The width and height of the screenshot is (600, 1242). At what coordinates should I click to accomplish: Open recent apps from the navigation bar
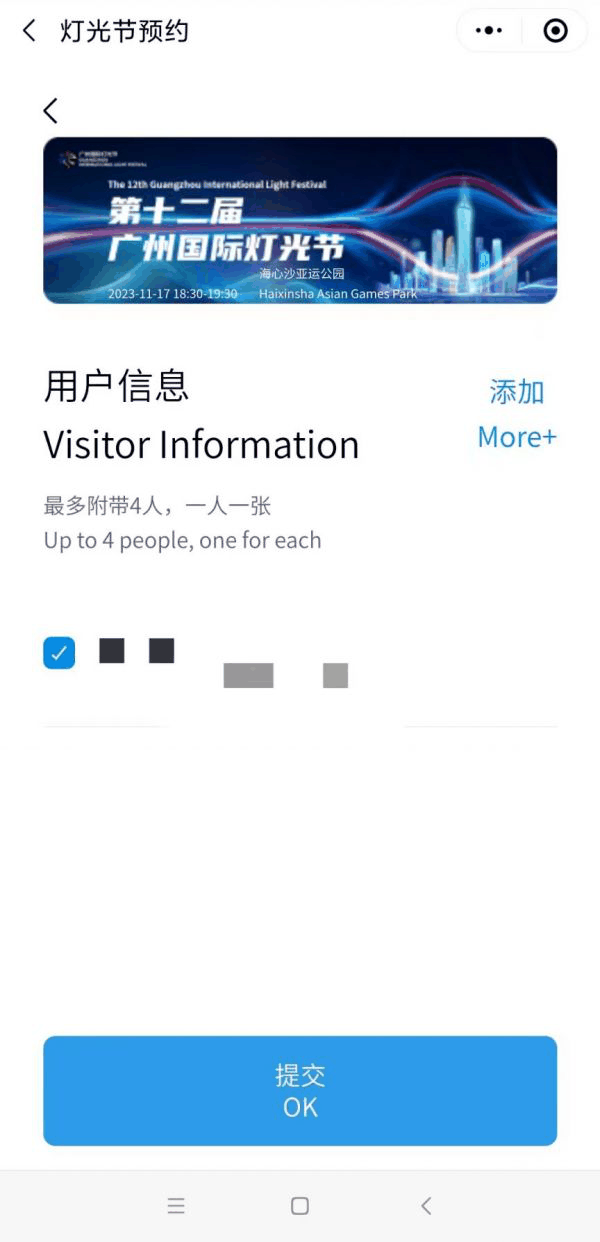(176, 1206)
